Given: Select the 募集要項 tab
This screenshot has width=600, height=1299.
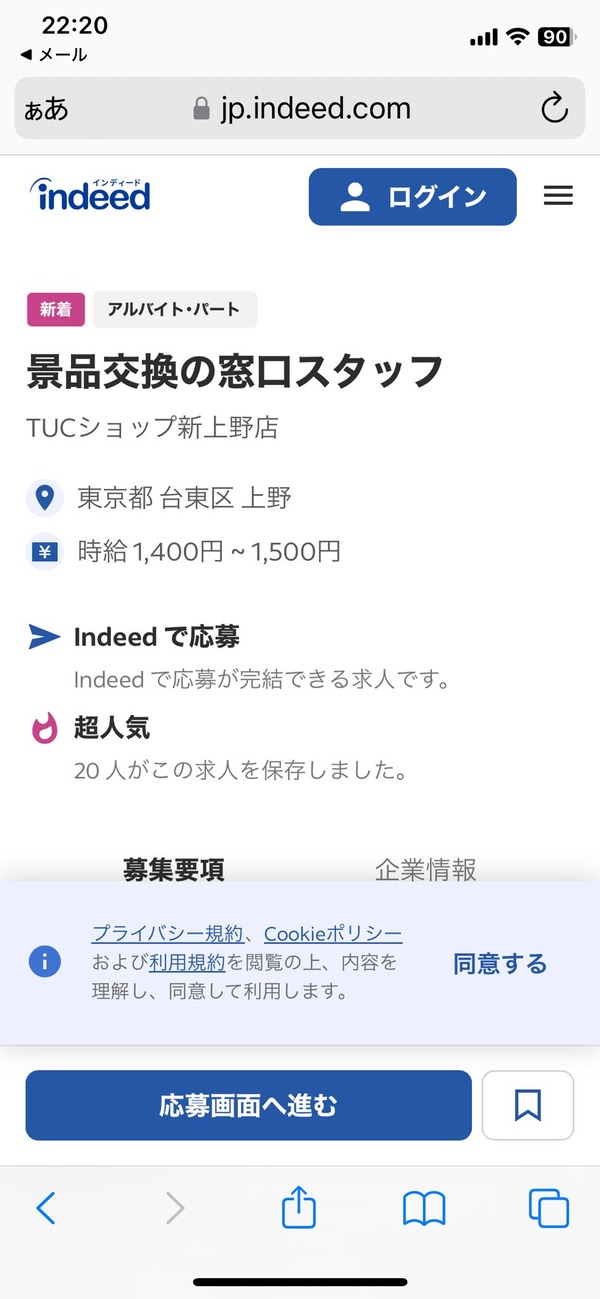Looking at the screenshot, I should [x=174, y=869].
